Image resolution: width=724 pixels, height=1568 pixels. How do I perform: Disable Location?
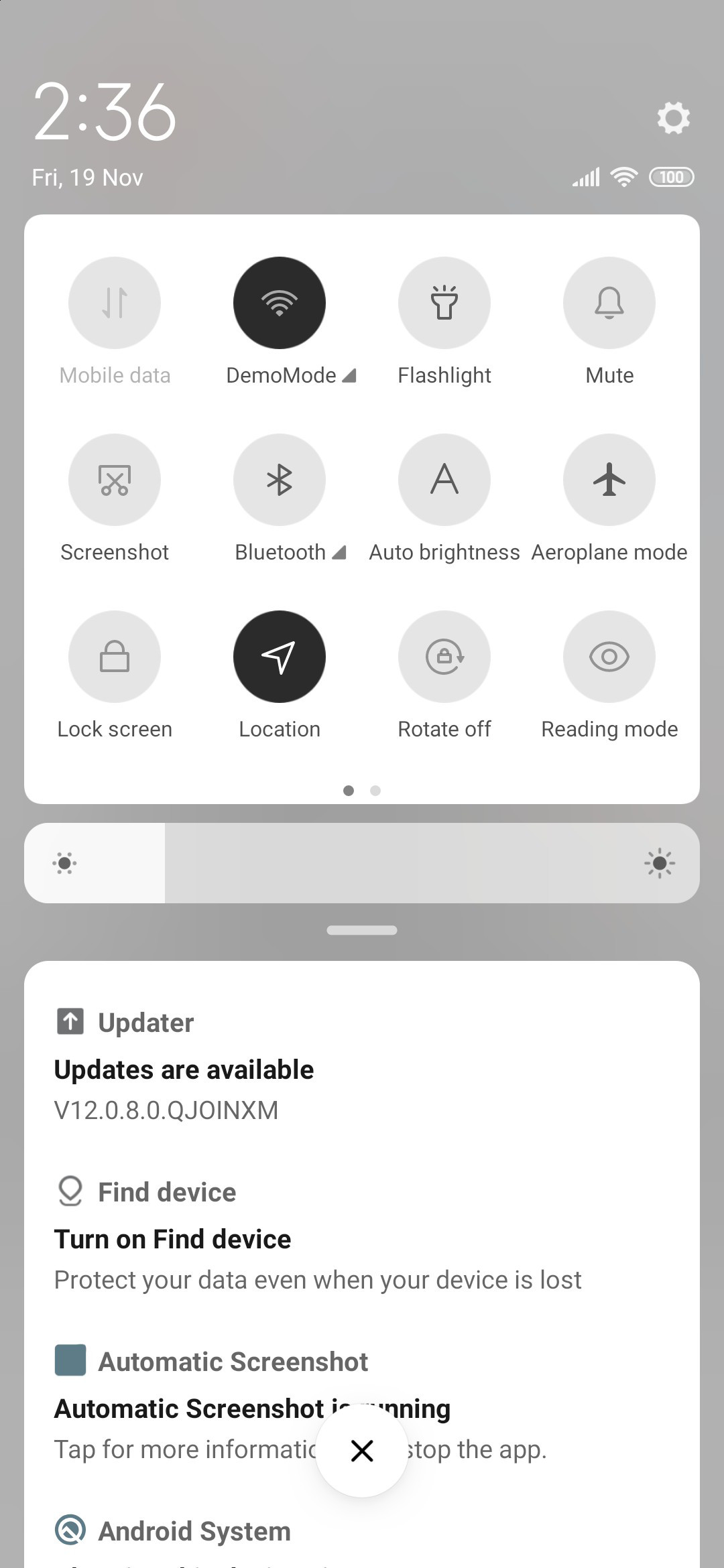pyautogui.click(x=280, y=657)
